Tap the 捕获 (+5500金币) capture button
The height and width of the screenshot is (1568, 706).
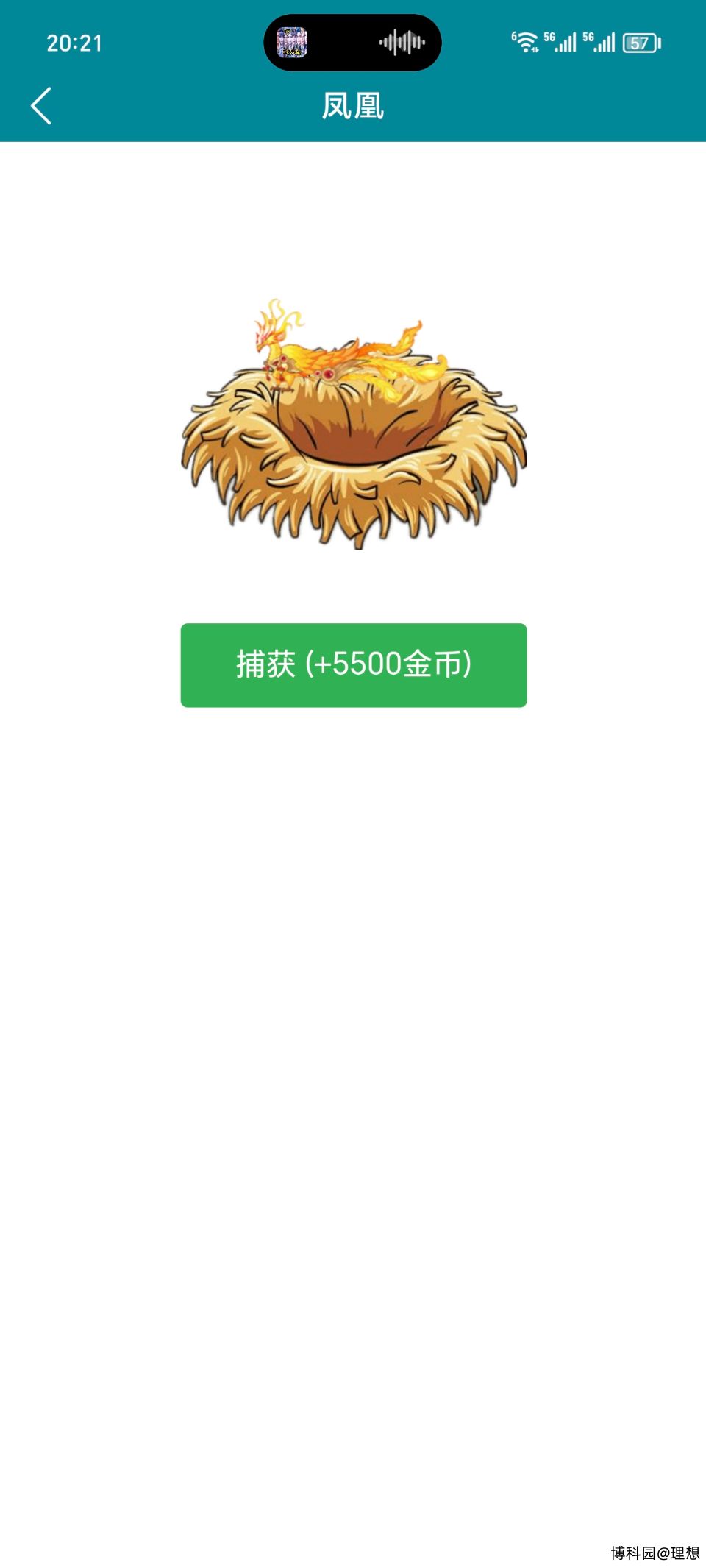coord(354,665)
